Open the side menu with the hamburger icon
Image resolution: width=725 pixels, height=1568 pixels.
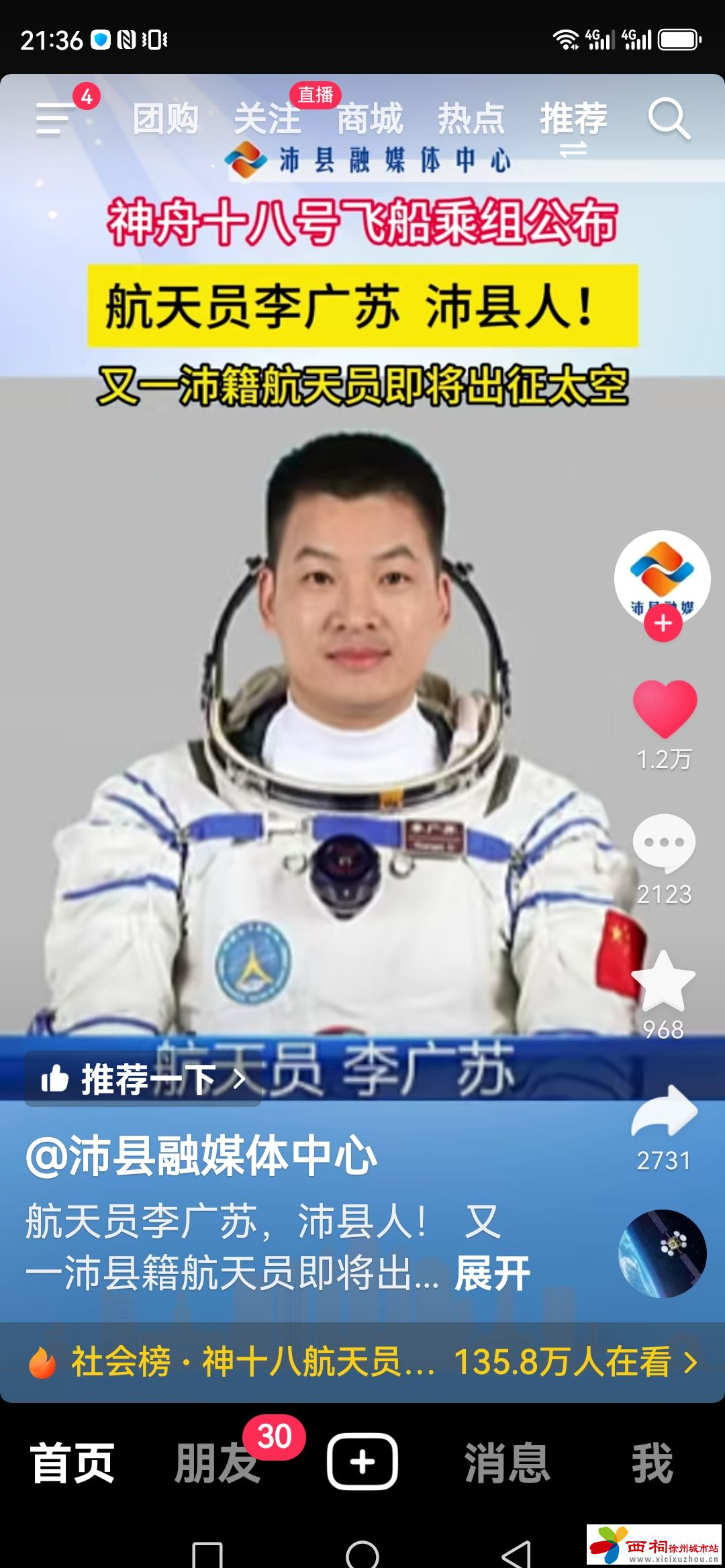coord(55,119)
